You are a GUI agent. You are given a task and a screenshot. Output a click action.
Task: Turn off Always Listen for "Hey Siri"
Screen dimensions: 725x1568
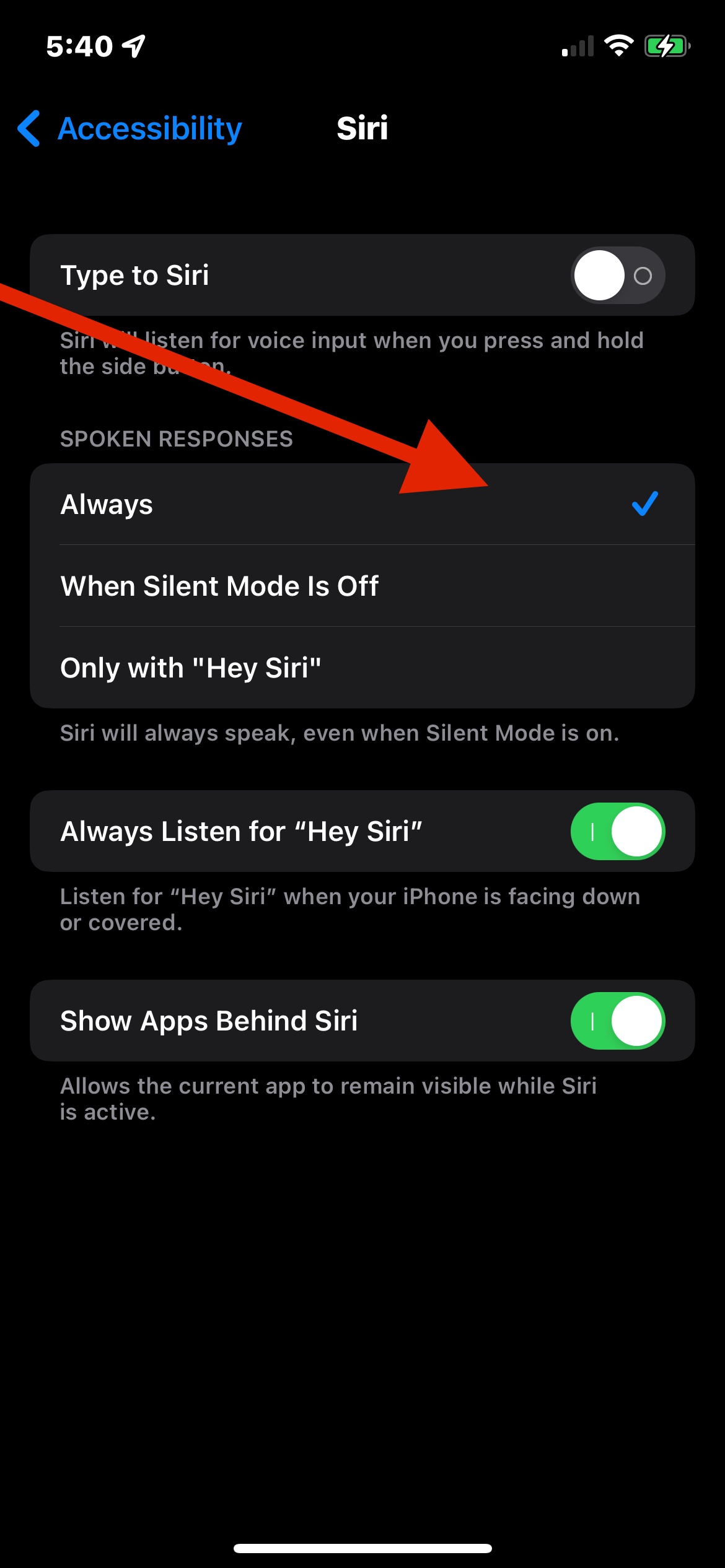617,831
